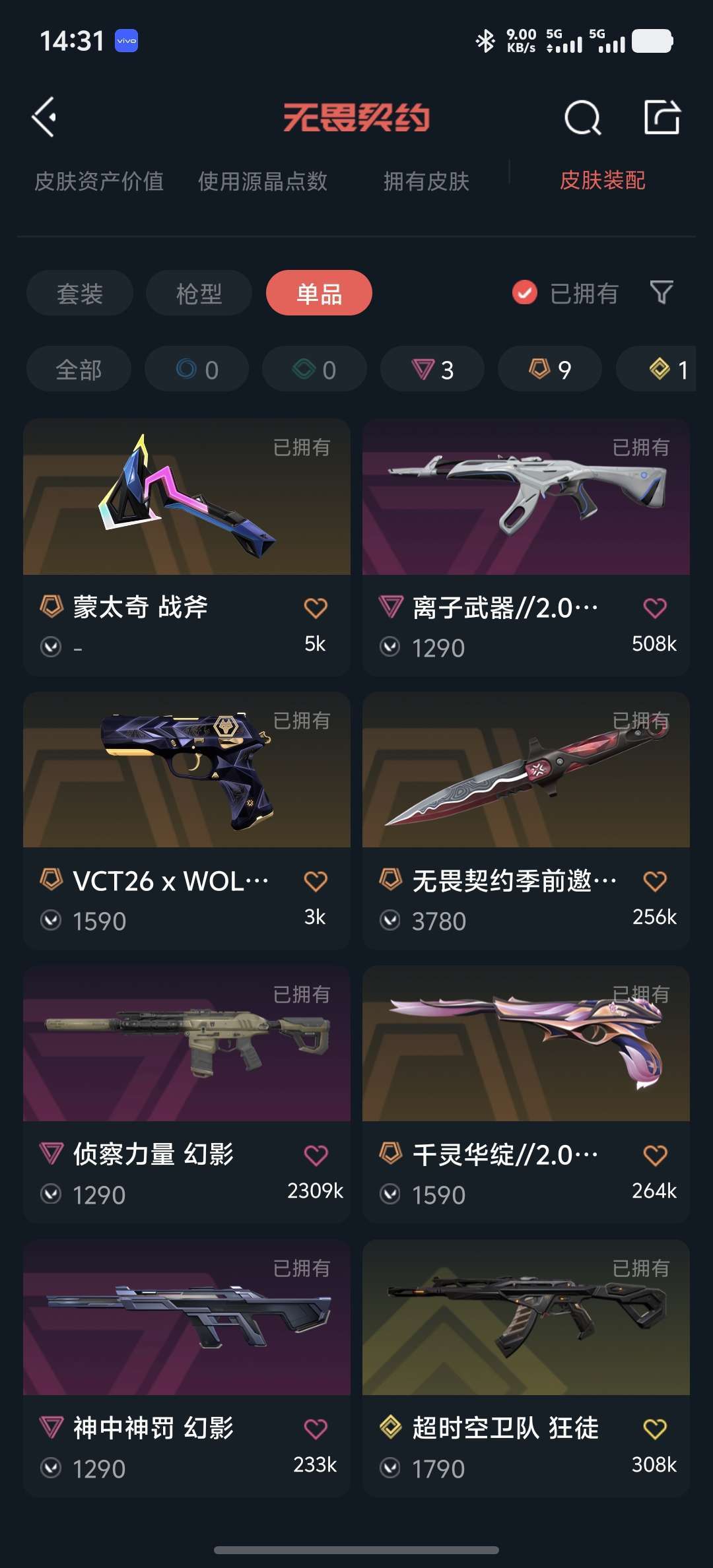Like the 离子武器//2.0 skin

pos(654,608)
